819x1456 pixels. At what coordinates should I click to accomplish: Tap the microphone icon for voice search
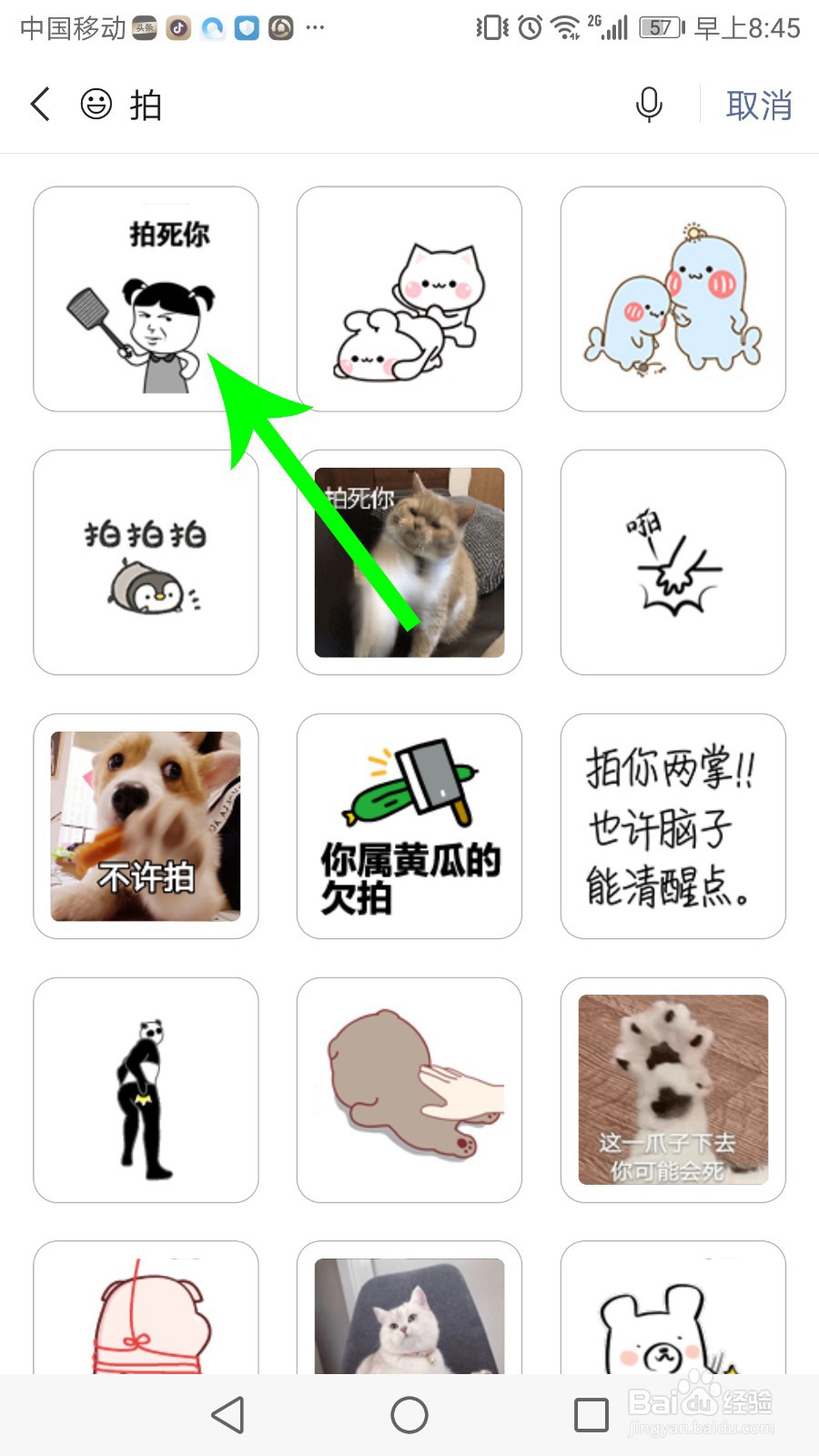coord(648,105)
